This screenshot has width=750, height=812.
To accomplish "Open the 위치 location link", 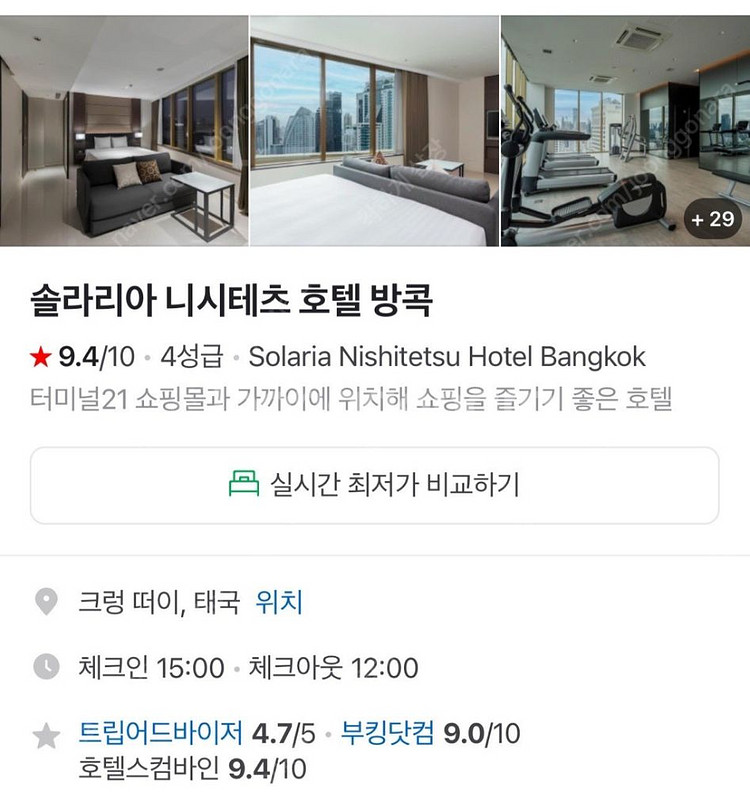I will point(279,602).
